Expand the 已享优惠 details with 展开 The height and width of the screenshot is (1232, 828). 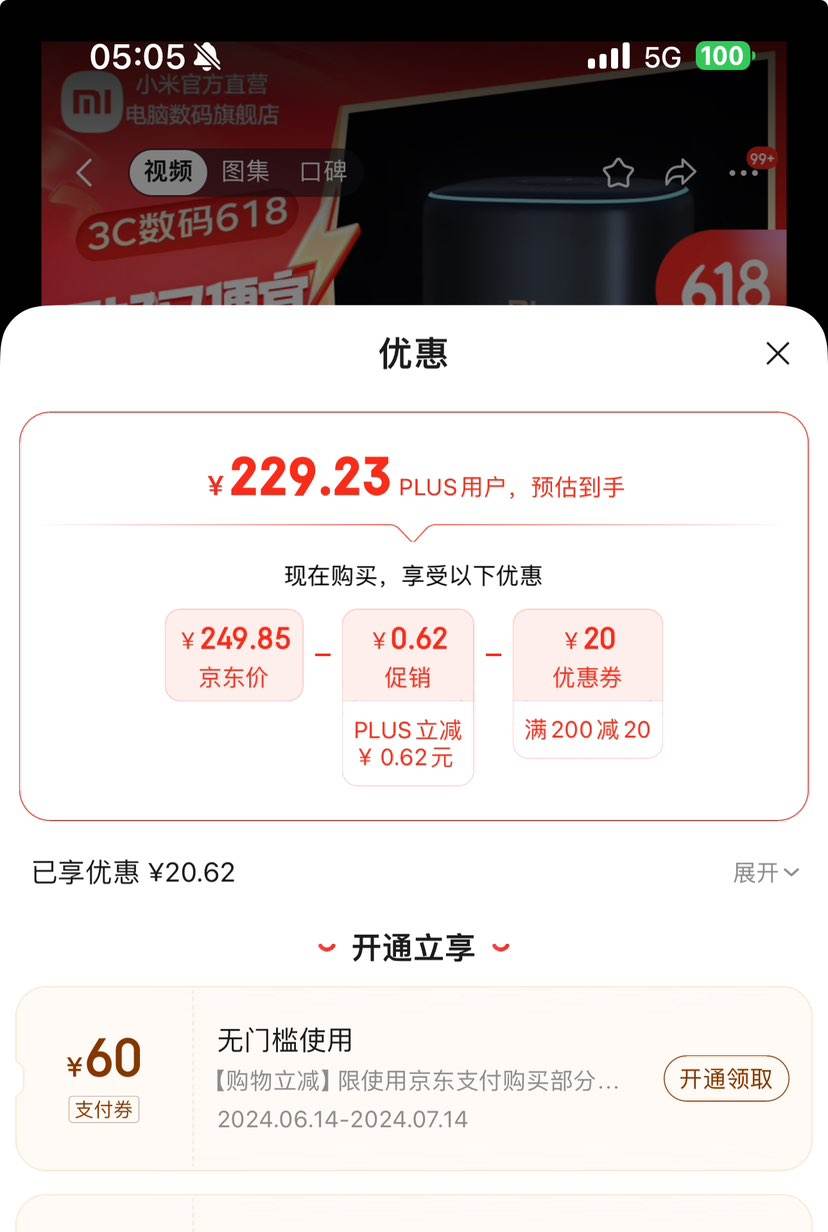click(766, 873)
